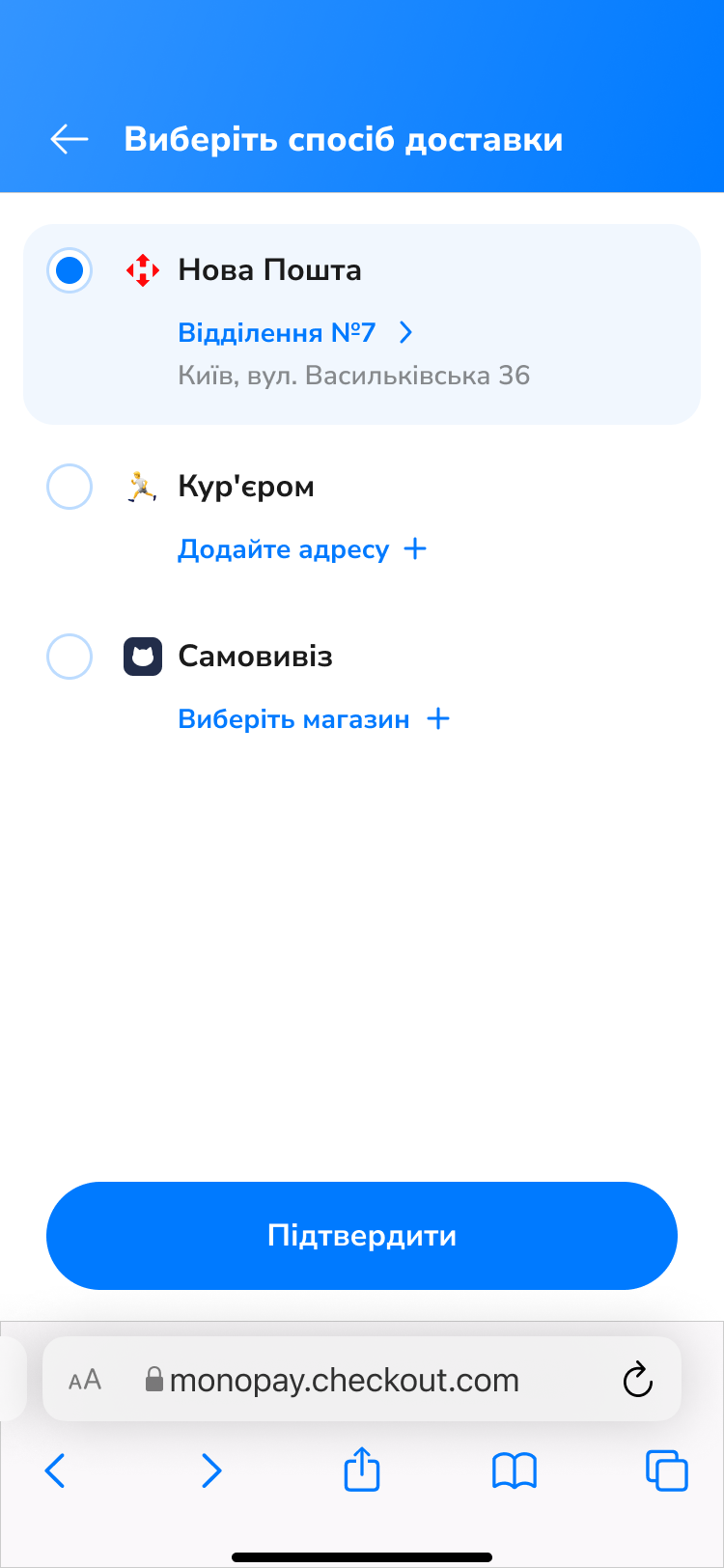724x1568 pixels.
Task: Open the Safari share sheet
Action: tap(362, 1470)
